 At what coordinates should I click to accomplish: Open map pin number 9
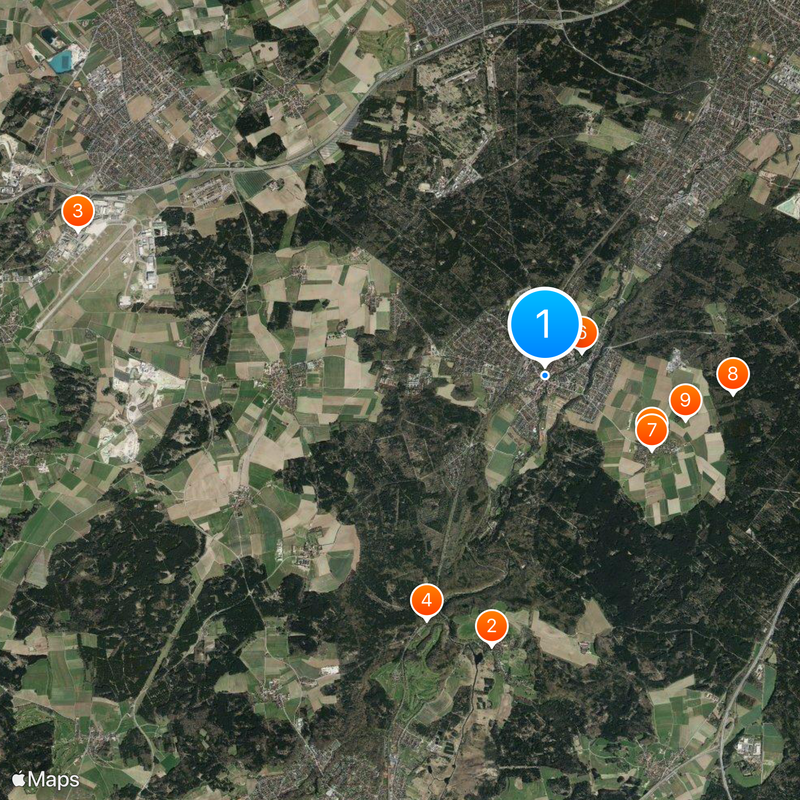click(x=685, y=401)
